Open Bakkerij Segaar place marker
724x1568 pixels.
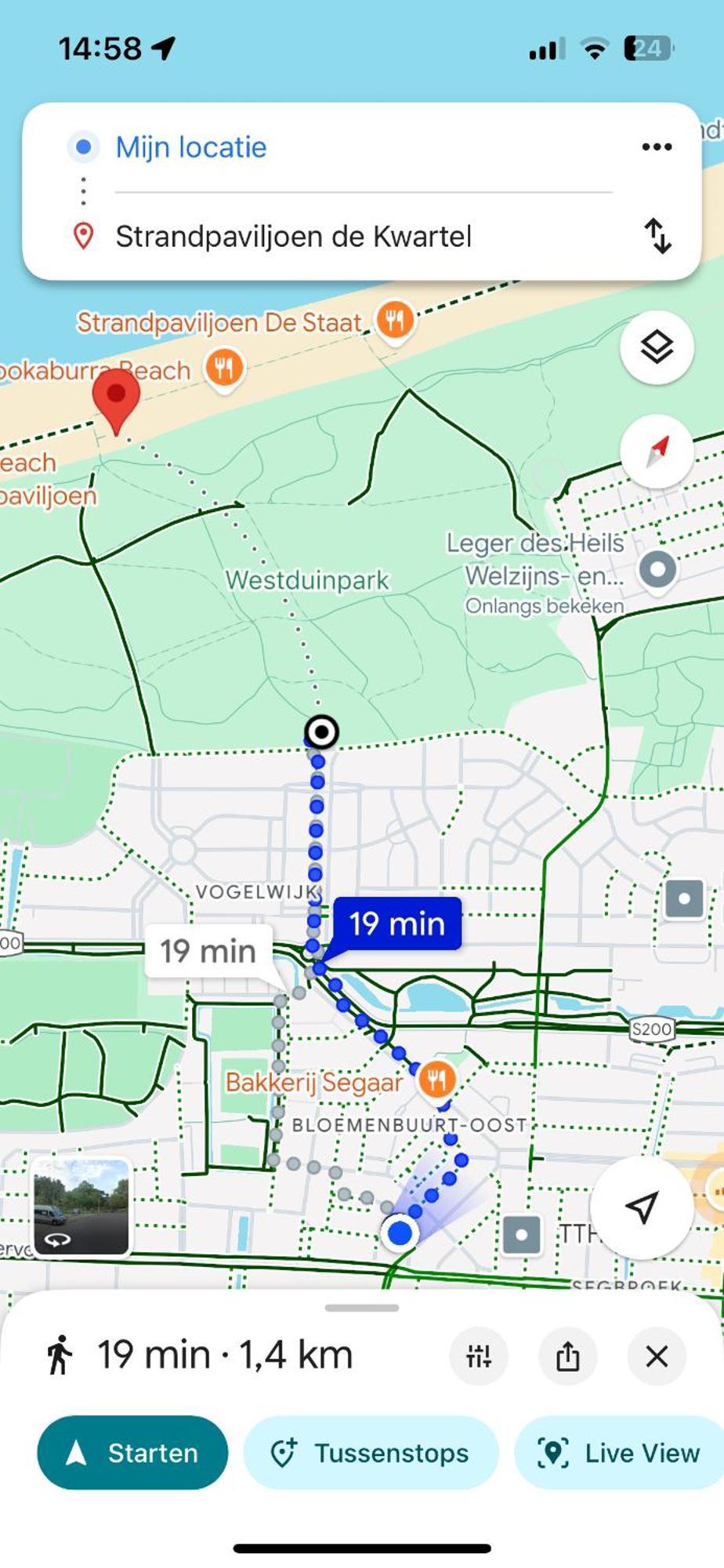click(436, 1080)
